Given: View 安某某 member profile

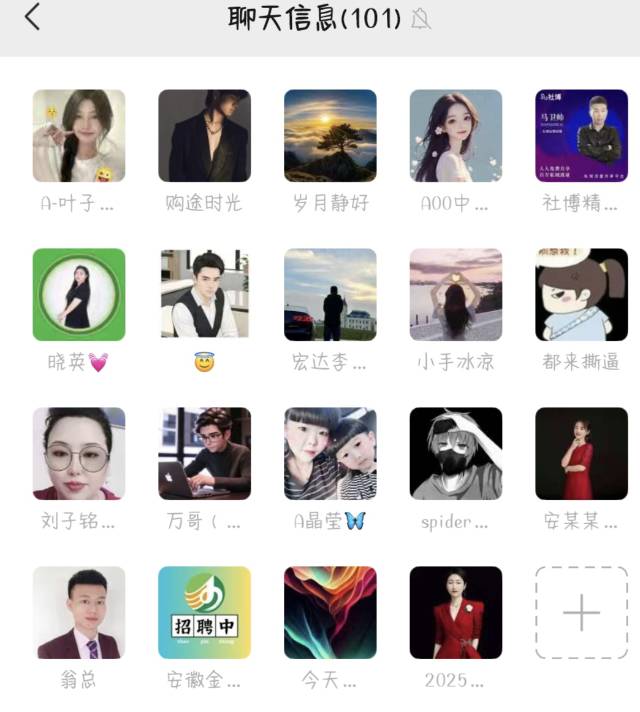Looking at the screenshot, I should 581,453.
